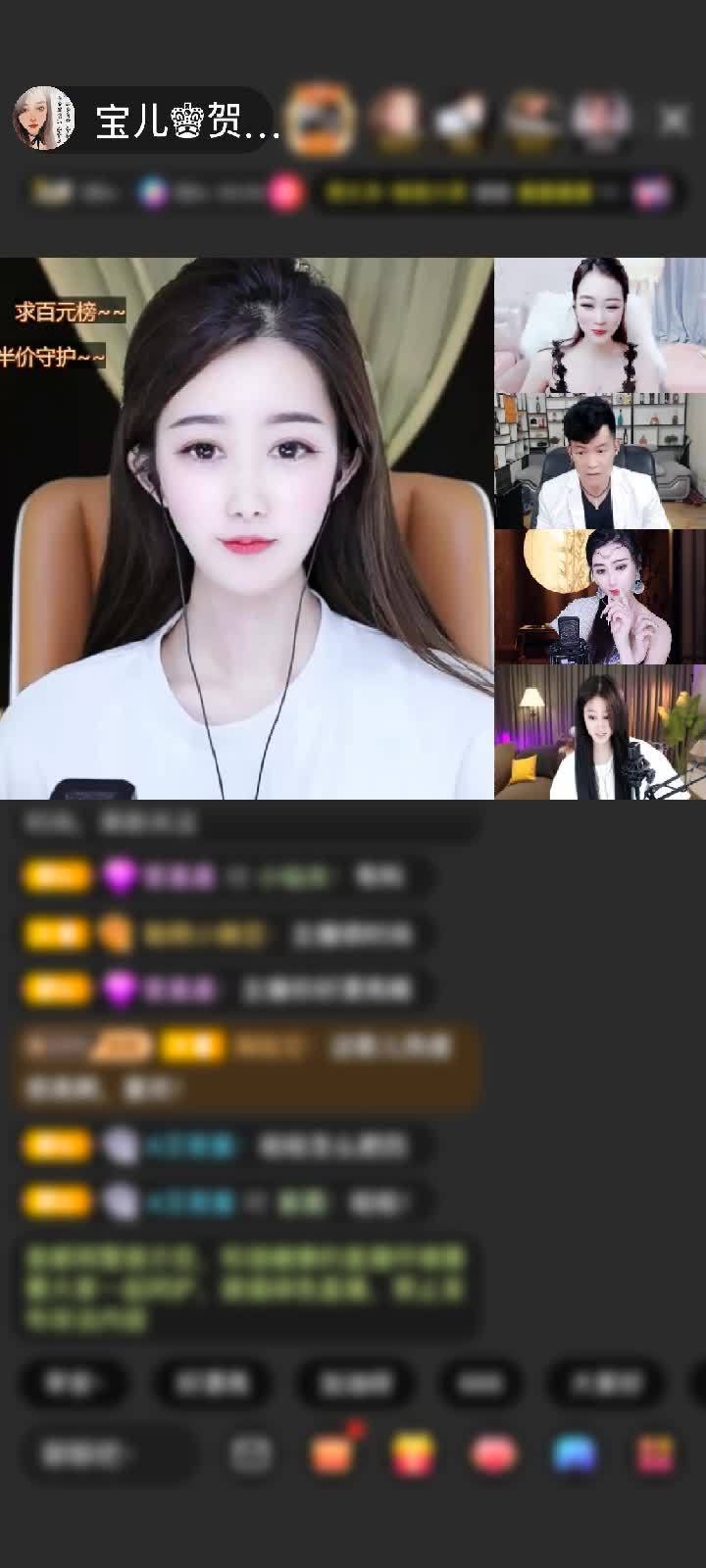Send a heart like to the streamer
This screenshot has width=706, height=1568.
coord(493,1454)
